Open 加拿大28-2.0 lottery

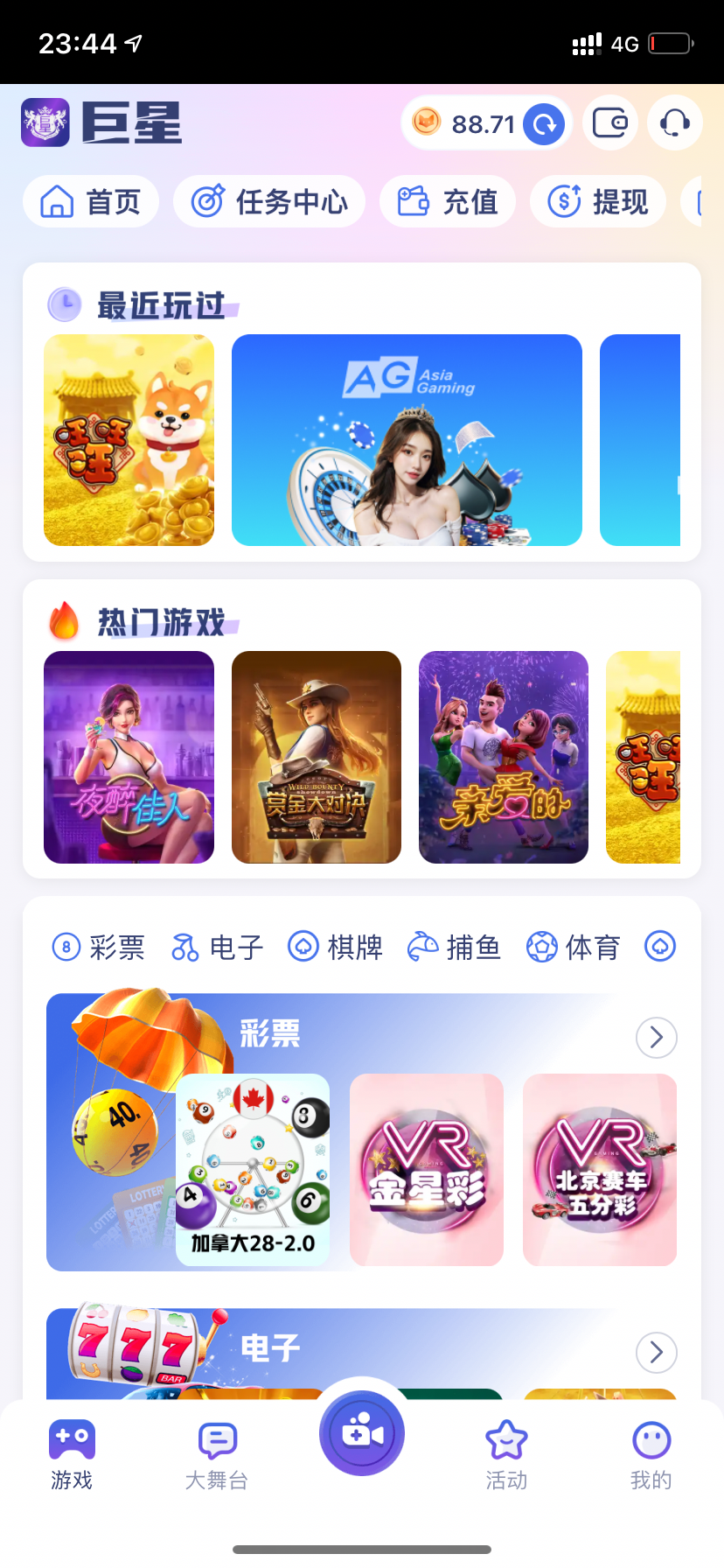[x=253, y=1169]
